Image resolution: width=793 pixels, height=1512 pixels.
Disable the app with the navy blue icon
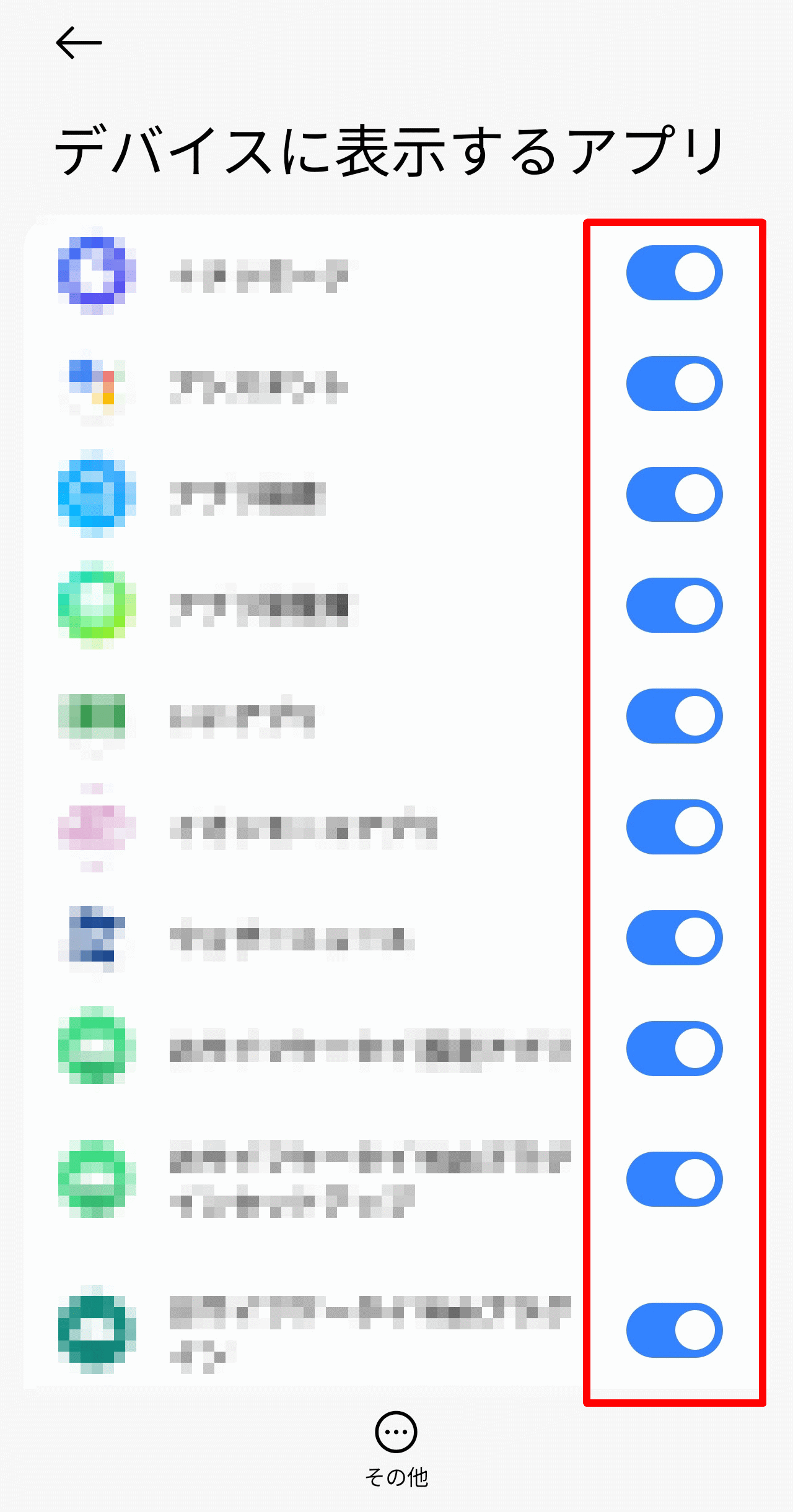(674, 938)
